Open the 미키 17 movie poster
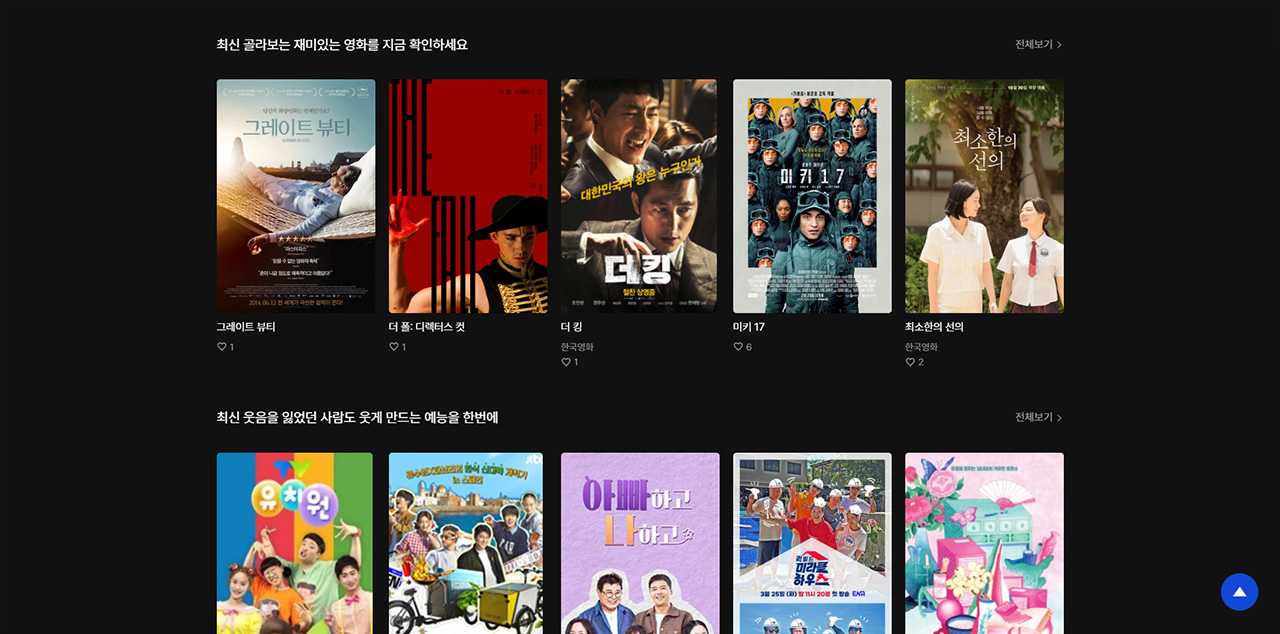1280x634 pixels. 812,196
